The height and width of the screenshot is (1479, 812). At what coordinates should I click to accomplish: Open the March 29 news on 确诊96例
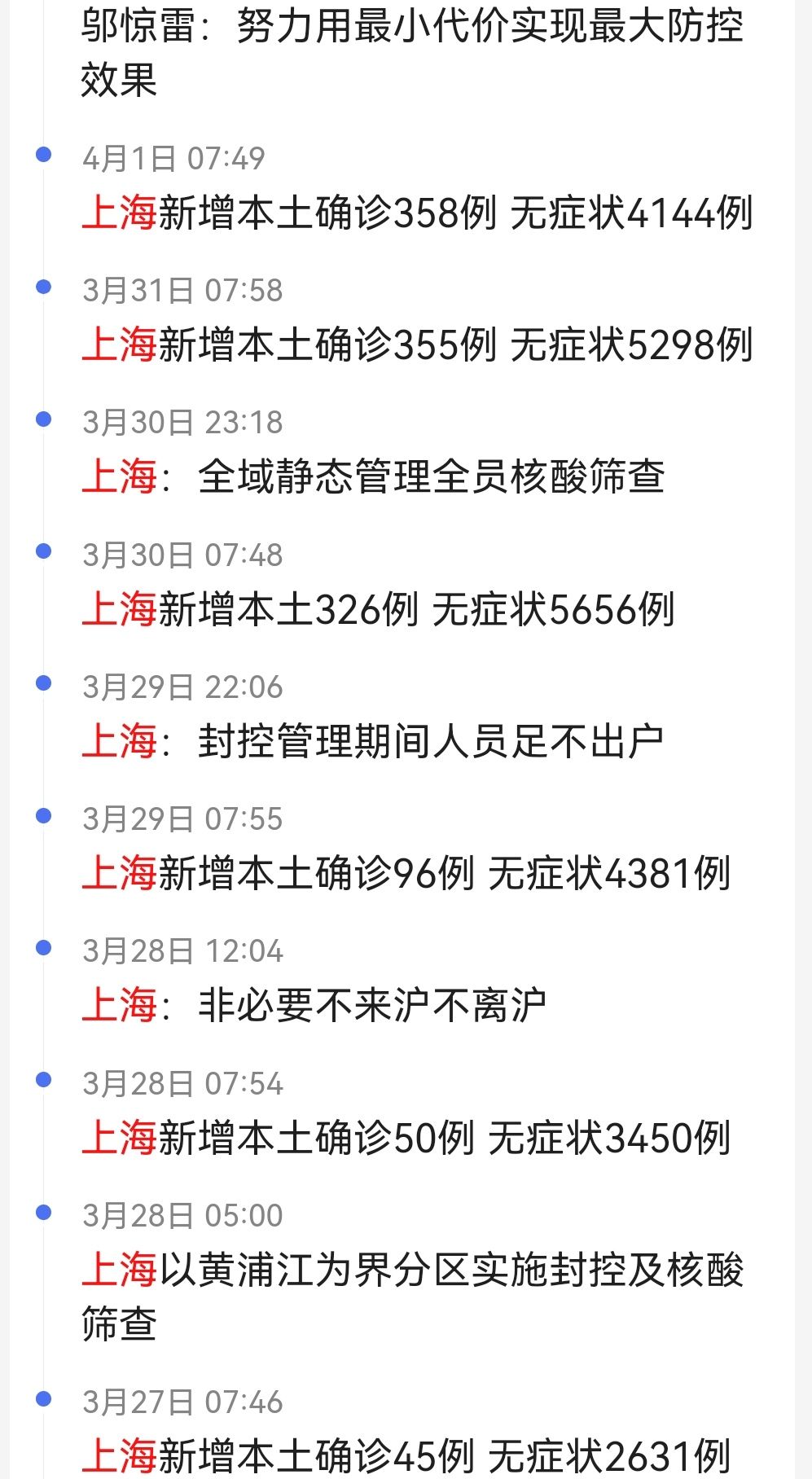pos(406,873)
